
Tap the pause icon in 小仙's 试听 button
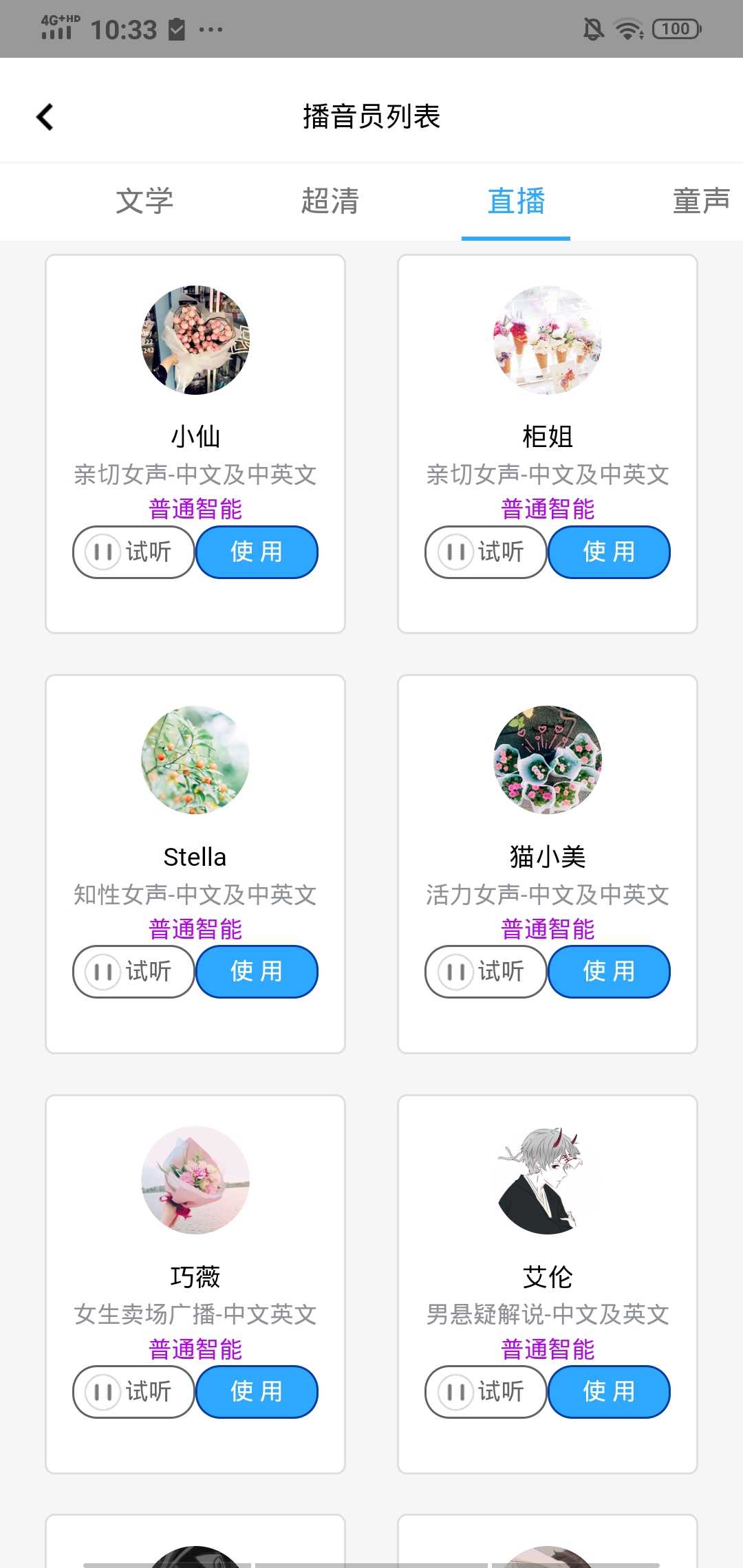103,552
